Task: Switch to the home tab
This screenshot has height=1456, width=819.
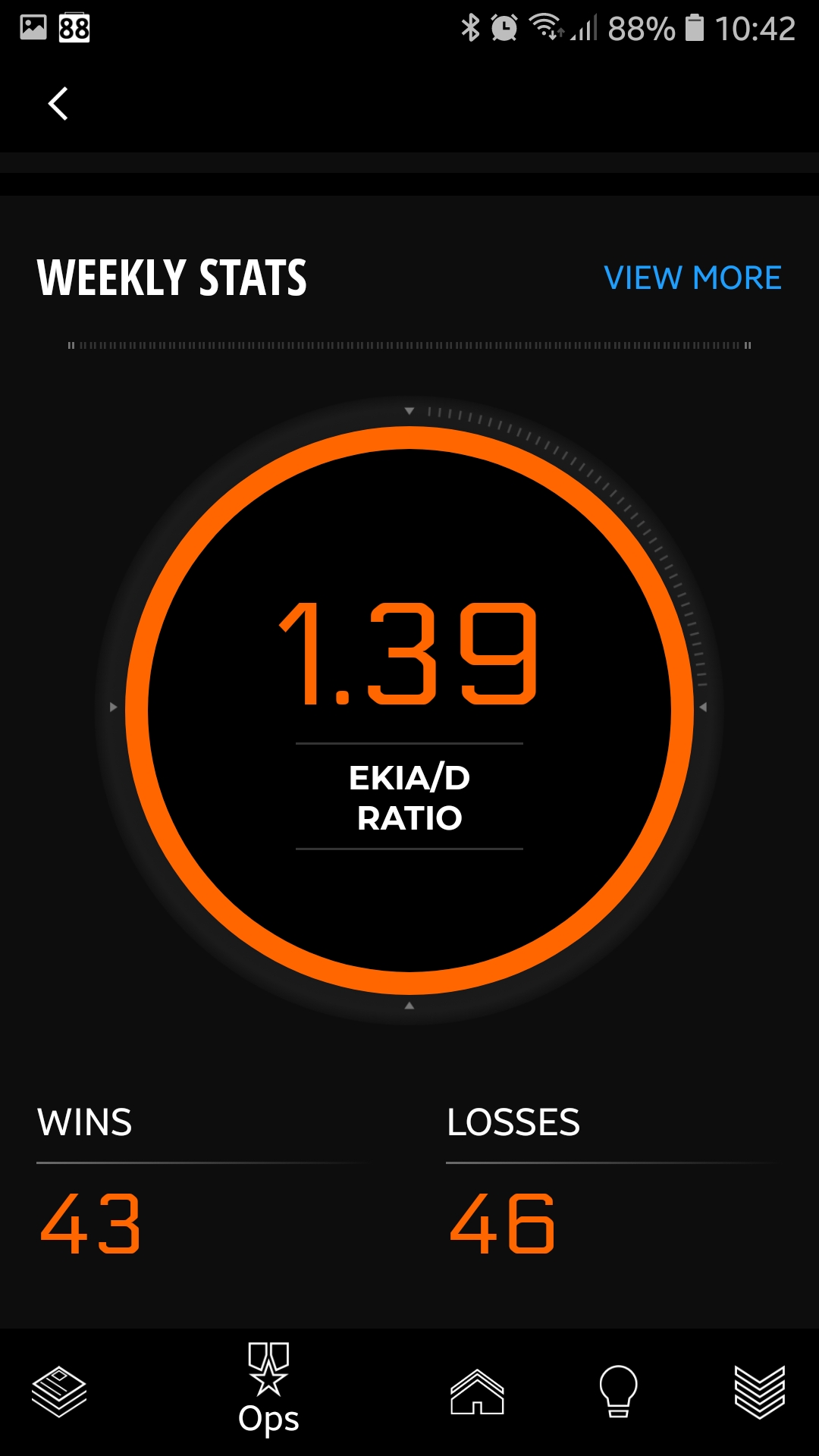Action: [x=477, y=1392]
